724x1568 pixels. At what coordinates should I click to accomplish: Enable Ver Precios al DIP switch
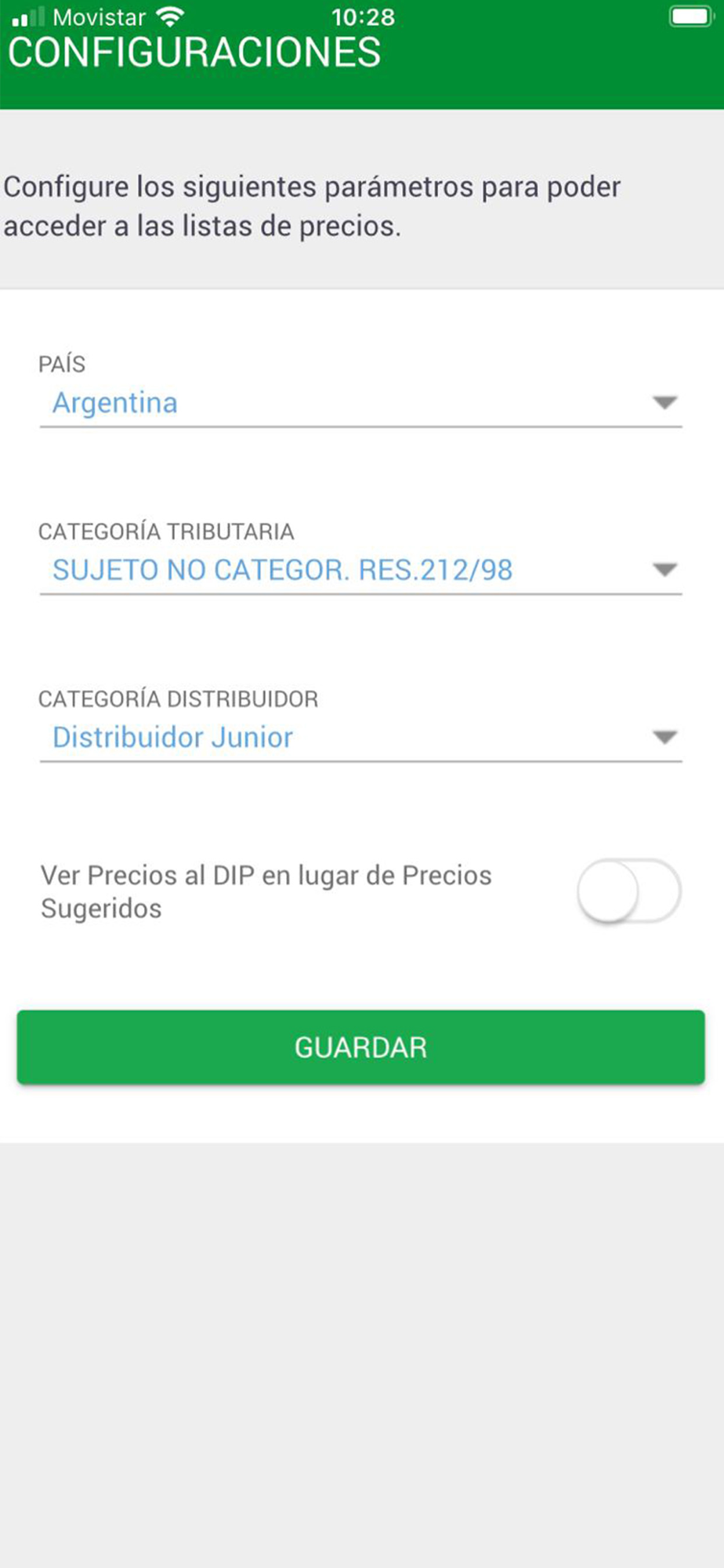coord(628,891)
